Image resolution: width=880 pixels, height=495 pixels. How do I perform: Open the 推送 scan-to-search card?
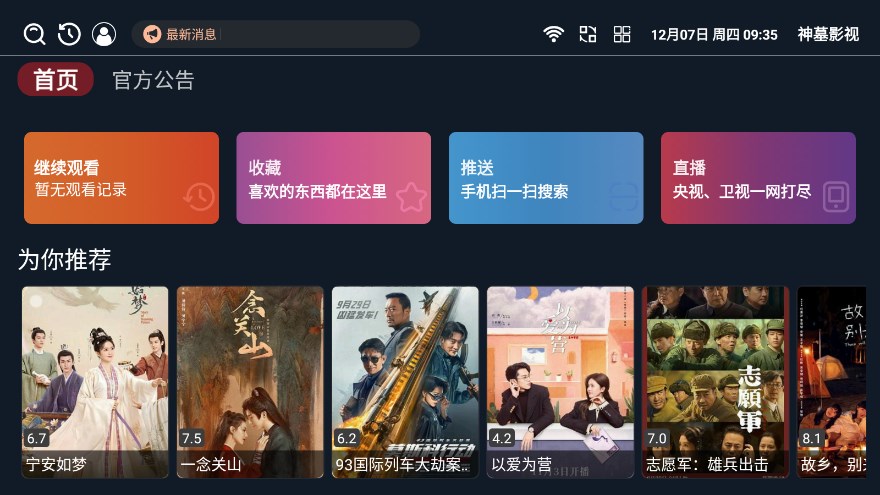click(545, 178)
